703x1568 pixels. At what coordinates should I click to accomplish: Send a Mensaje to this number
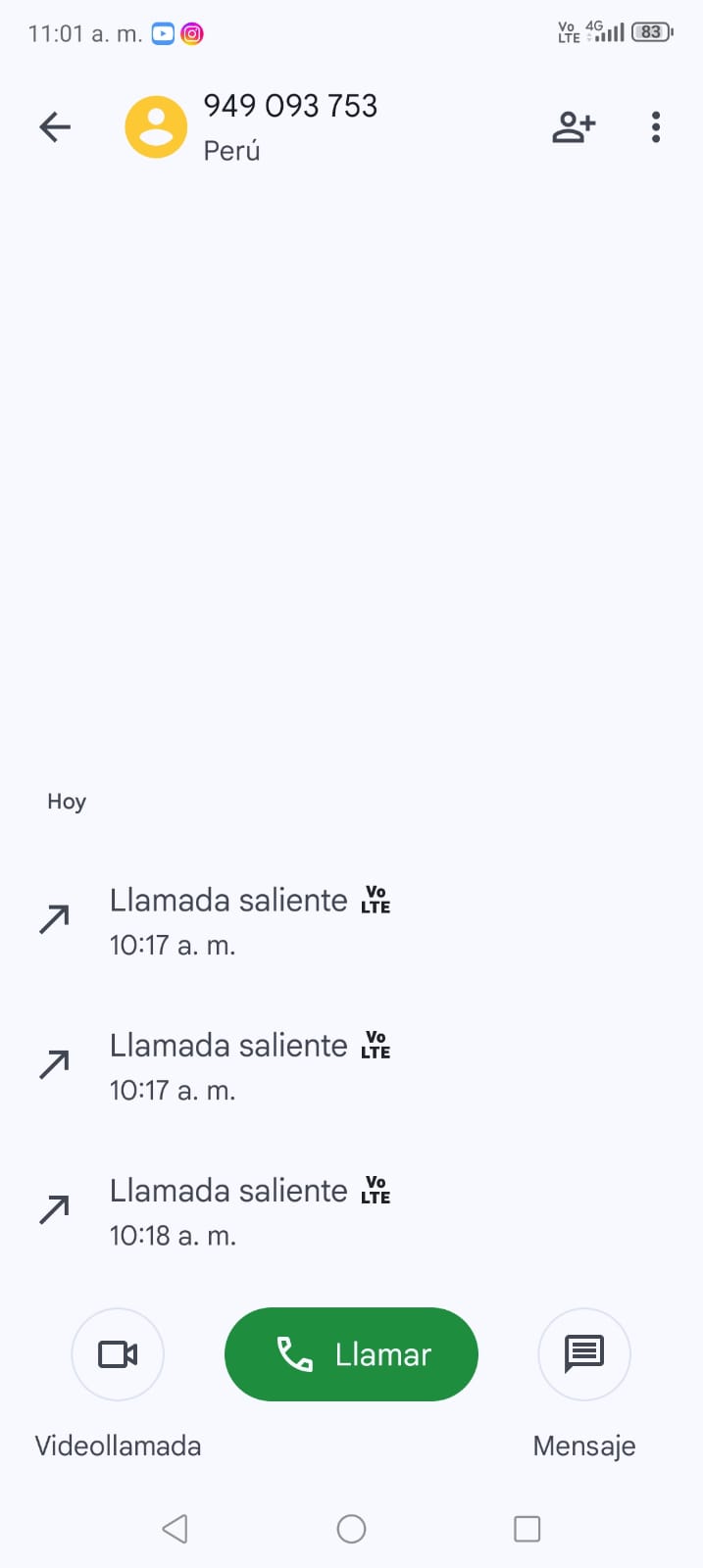point(584,1354)
